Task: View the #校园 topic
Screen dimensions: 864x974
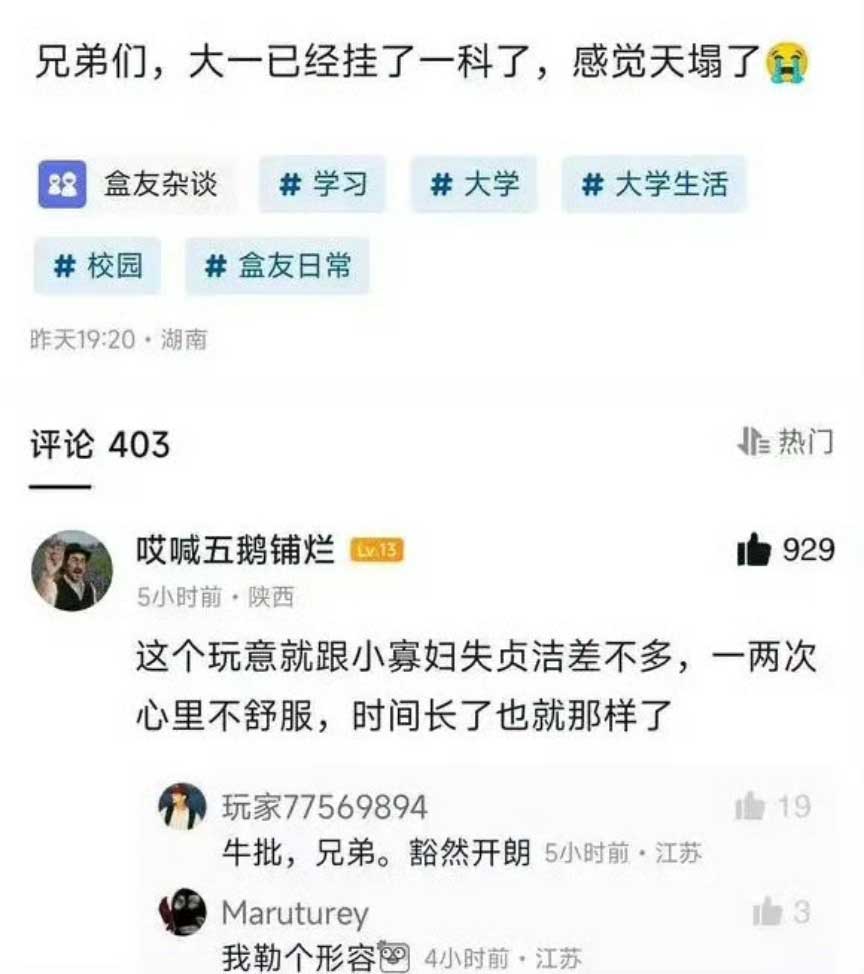Action: point(97,265)
